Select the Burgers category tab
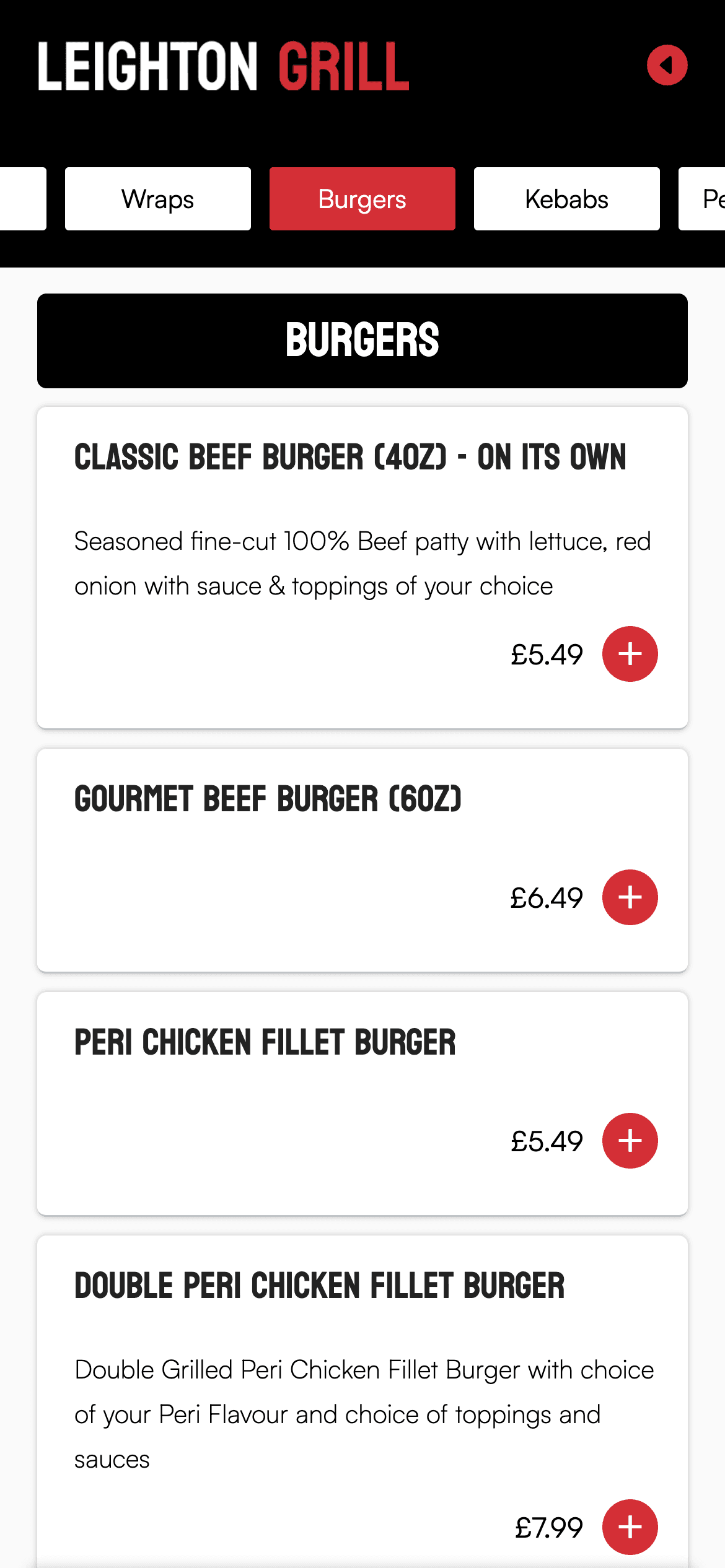725x1568 pixels. [x=362, y=199]
